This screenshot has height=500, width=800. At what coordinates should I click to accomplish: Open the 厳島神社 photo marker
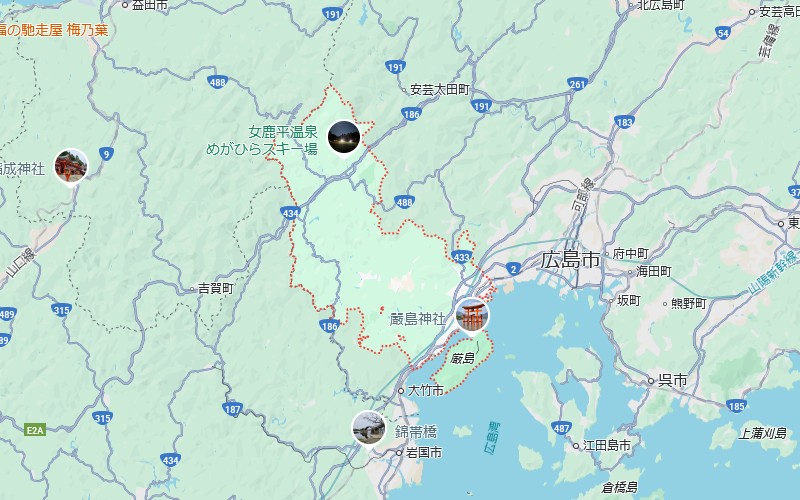coord(472,316)
